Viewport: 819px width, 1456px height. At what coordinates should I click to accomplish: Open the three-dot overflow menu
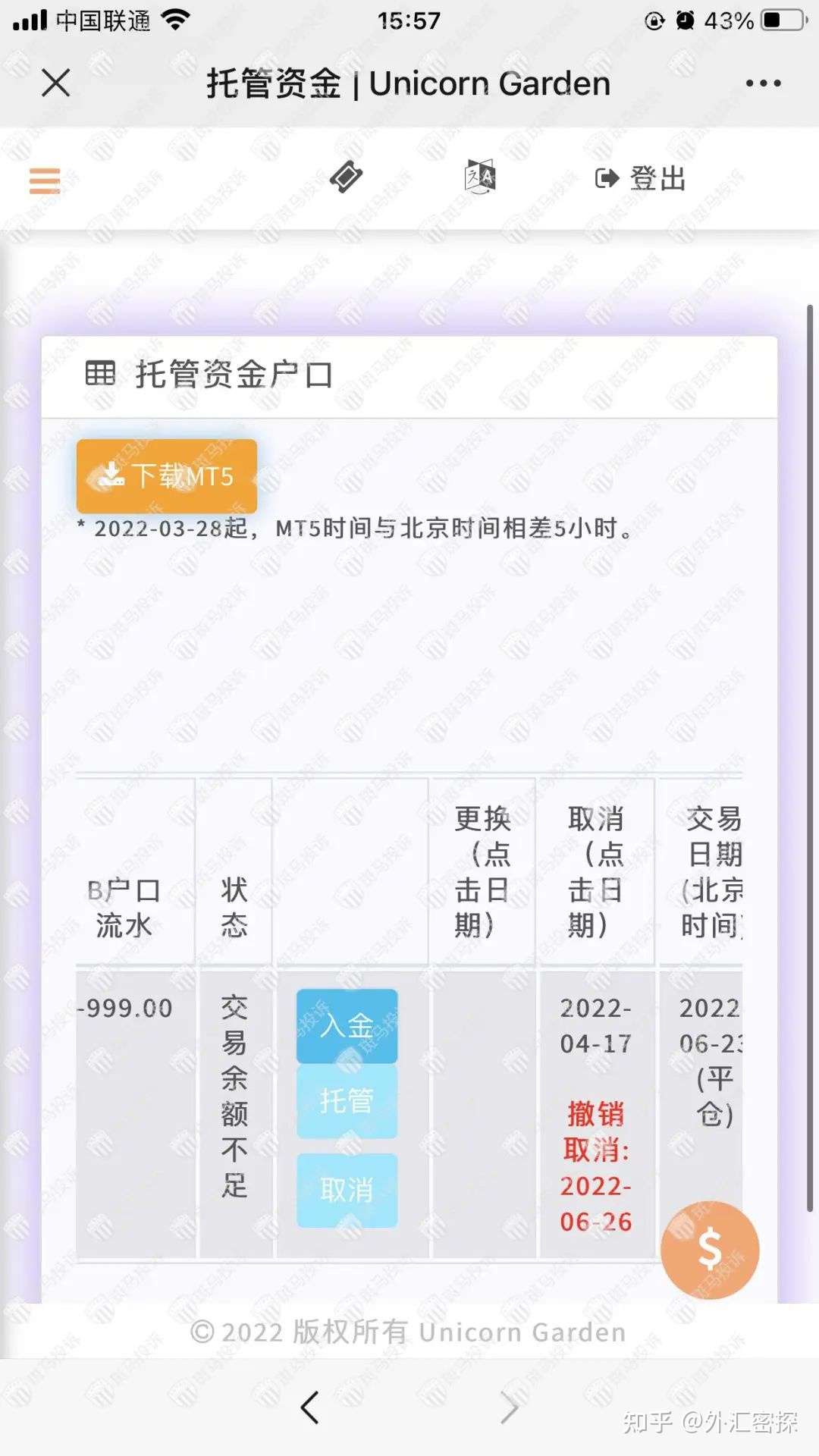click(763, 83)
